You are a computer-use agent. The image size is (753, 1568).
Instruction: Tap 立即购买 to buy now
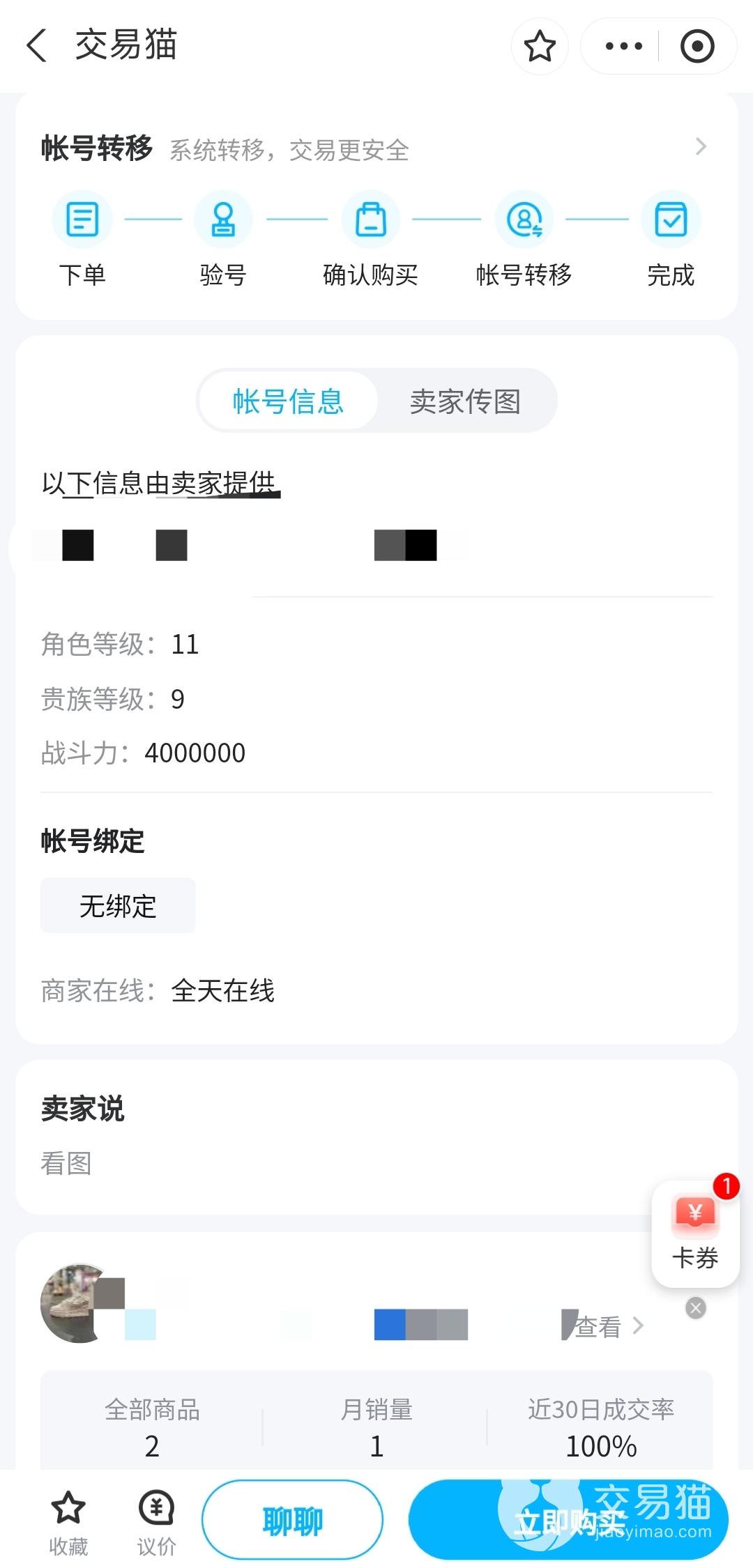(x=568, y=1520)
